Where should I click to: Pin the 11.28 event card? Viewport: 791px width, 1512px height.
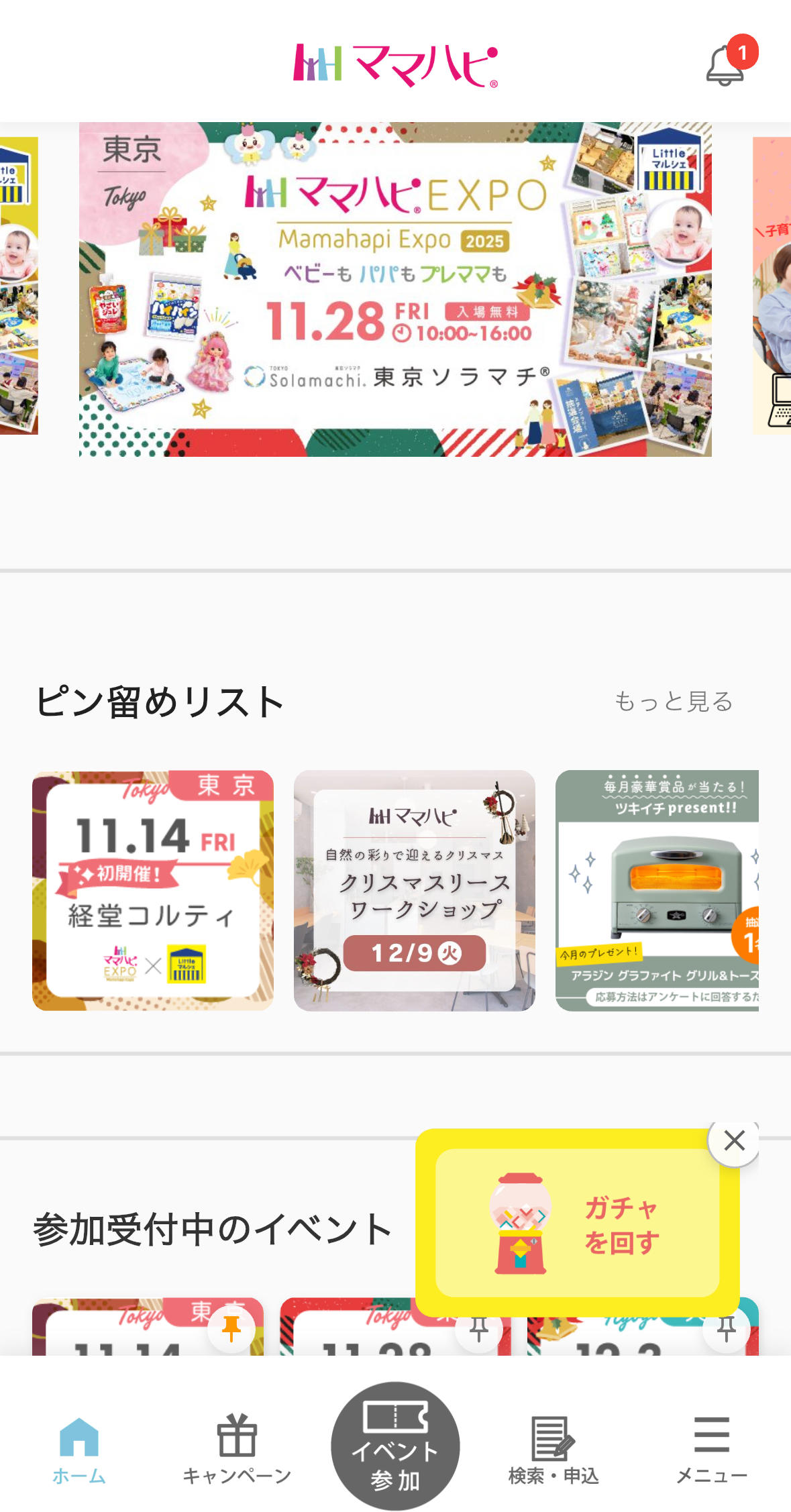478,1330
